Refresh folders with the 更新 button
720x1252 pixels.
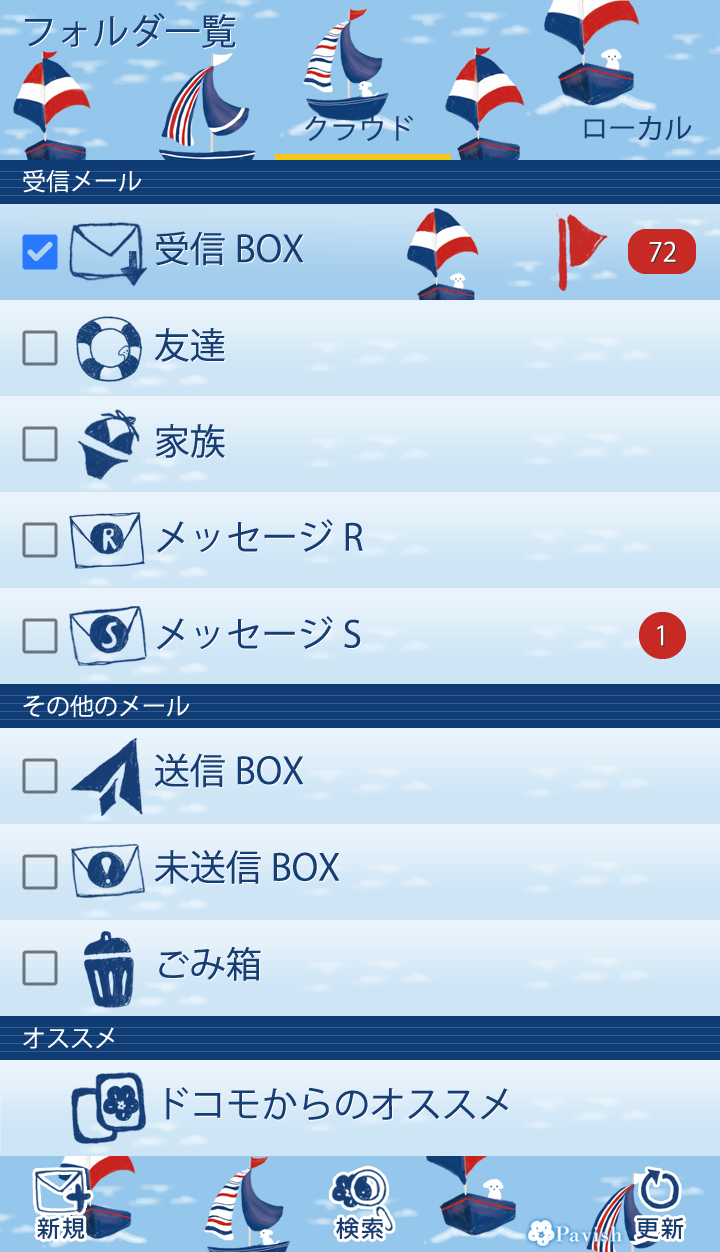click(x=659, y=1205)
